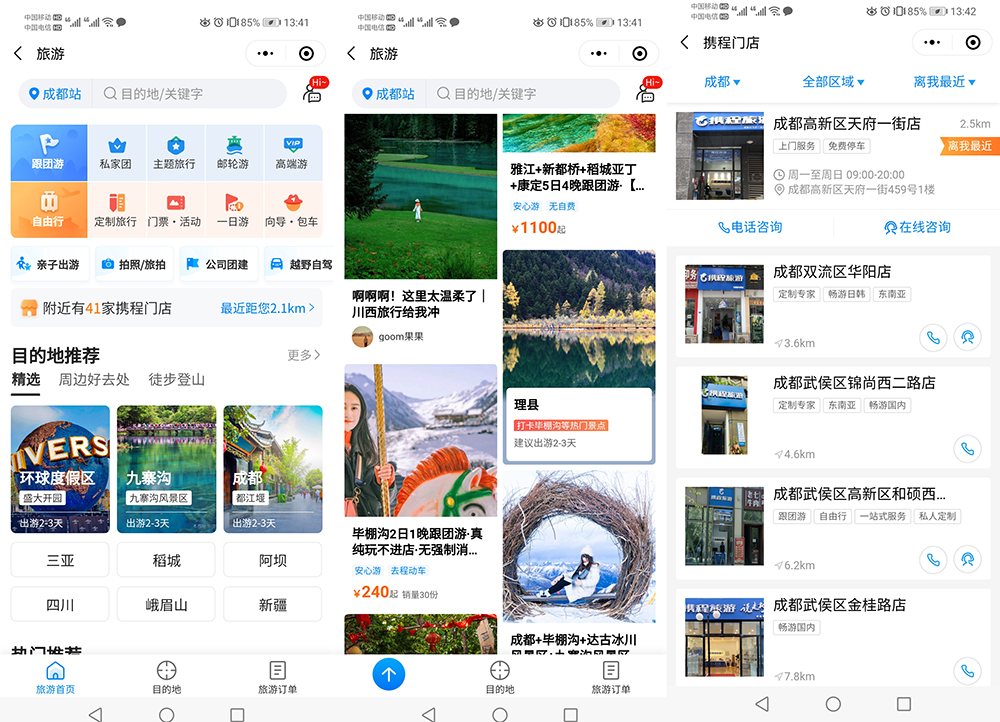Choose the 三亚 destination chip

(x=60, y=560)
